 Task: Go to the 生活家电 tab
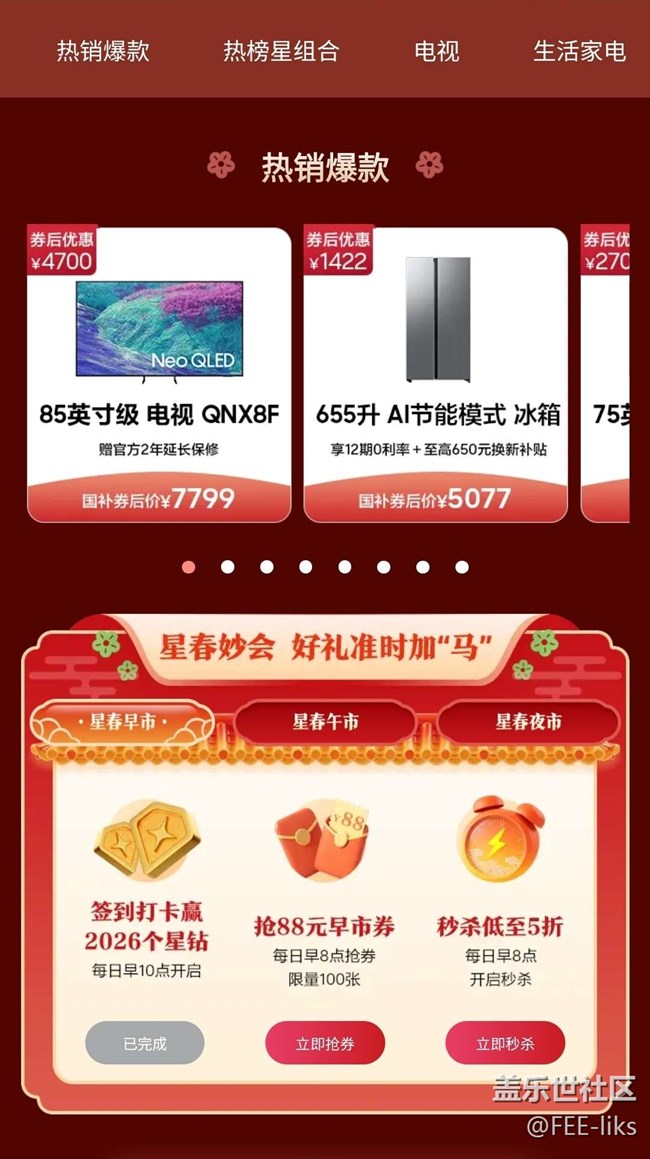(579, 51)
